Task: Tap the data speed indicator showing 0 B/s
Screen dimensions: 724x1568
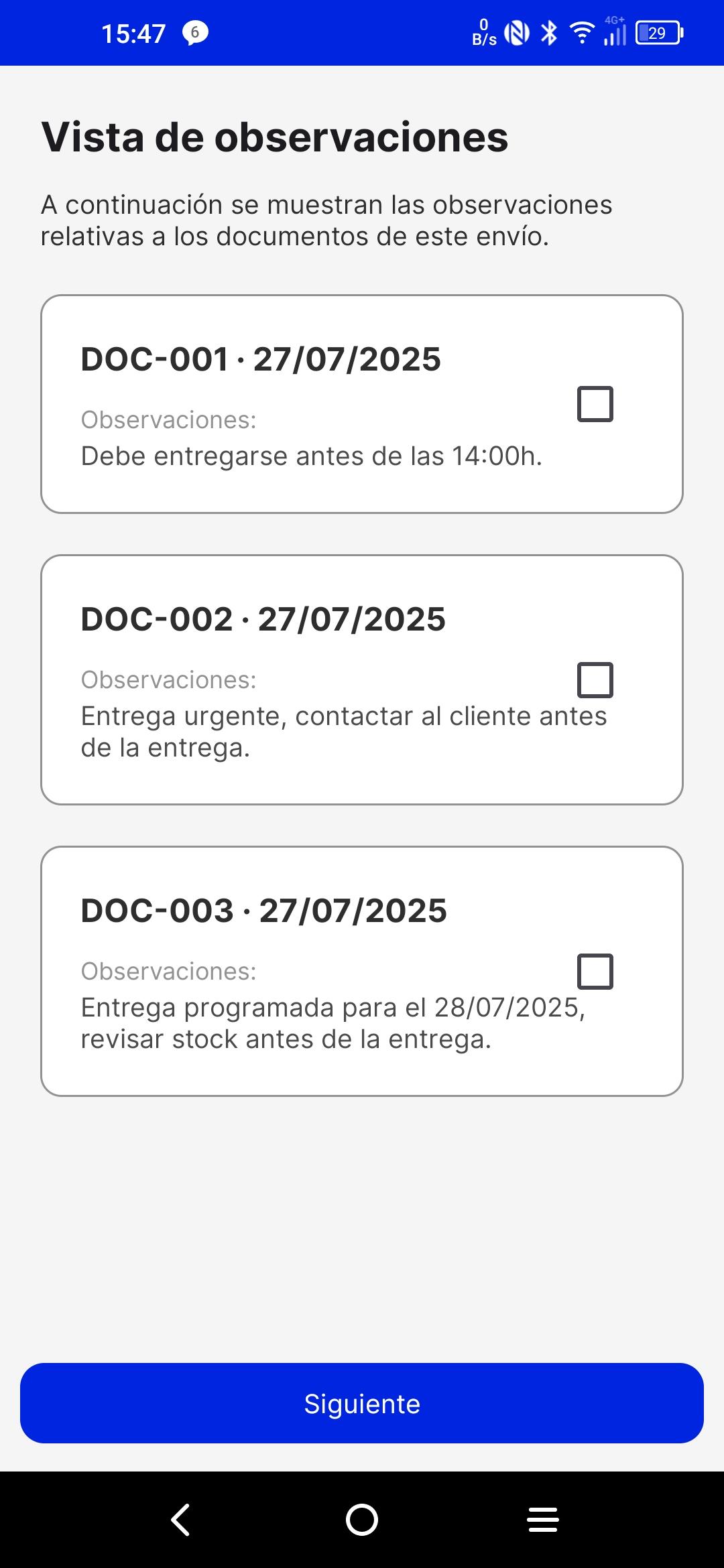Action: tap(485, 32)
